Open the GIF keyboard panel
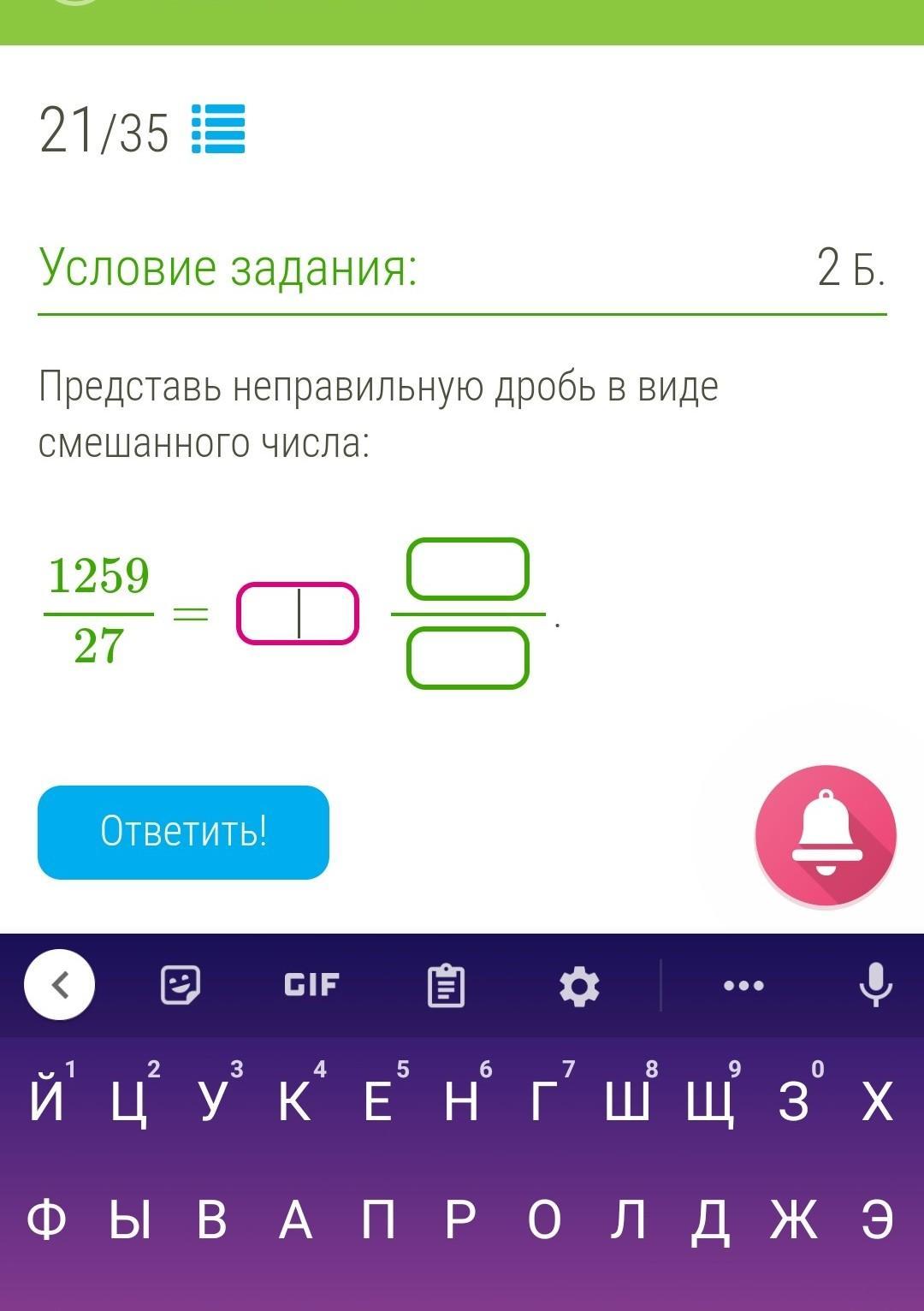This screenshot has width=924, height=1311. point(311,985)
